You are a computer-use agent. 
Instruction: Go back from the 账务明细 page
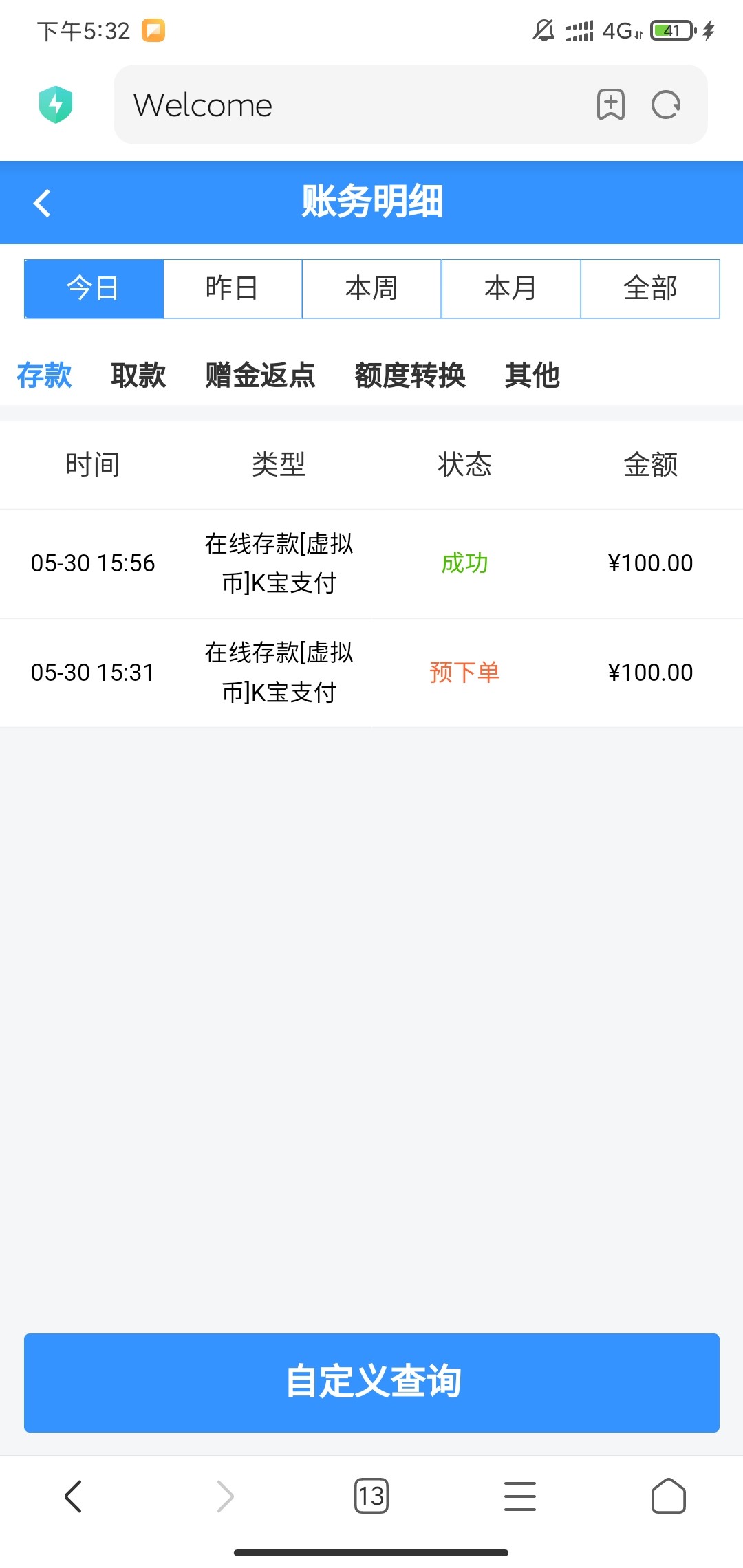(43, 203)
